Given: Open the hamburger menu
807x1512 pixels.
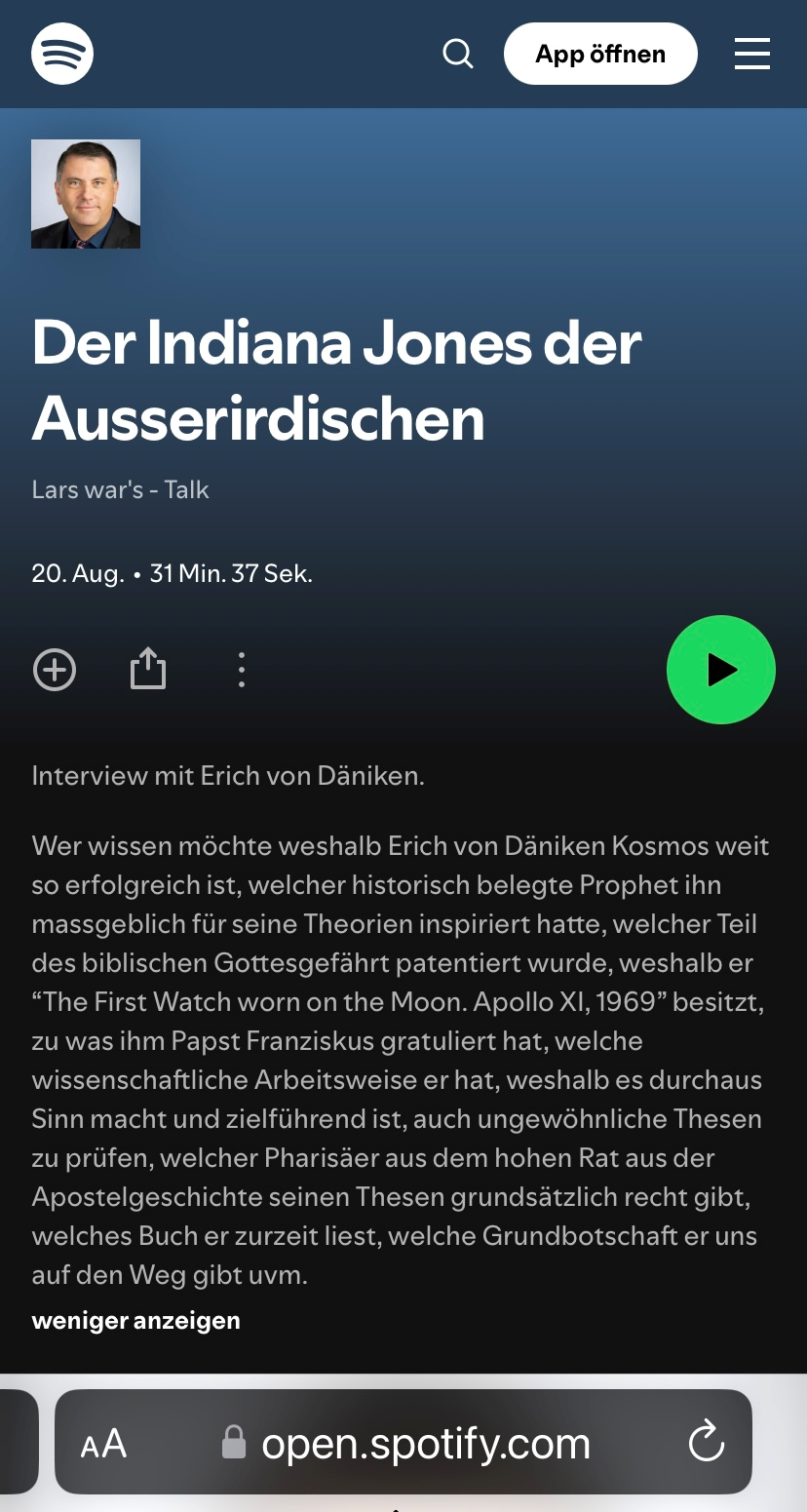Looking at the screenshot, I should tap(752, 54).
